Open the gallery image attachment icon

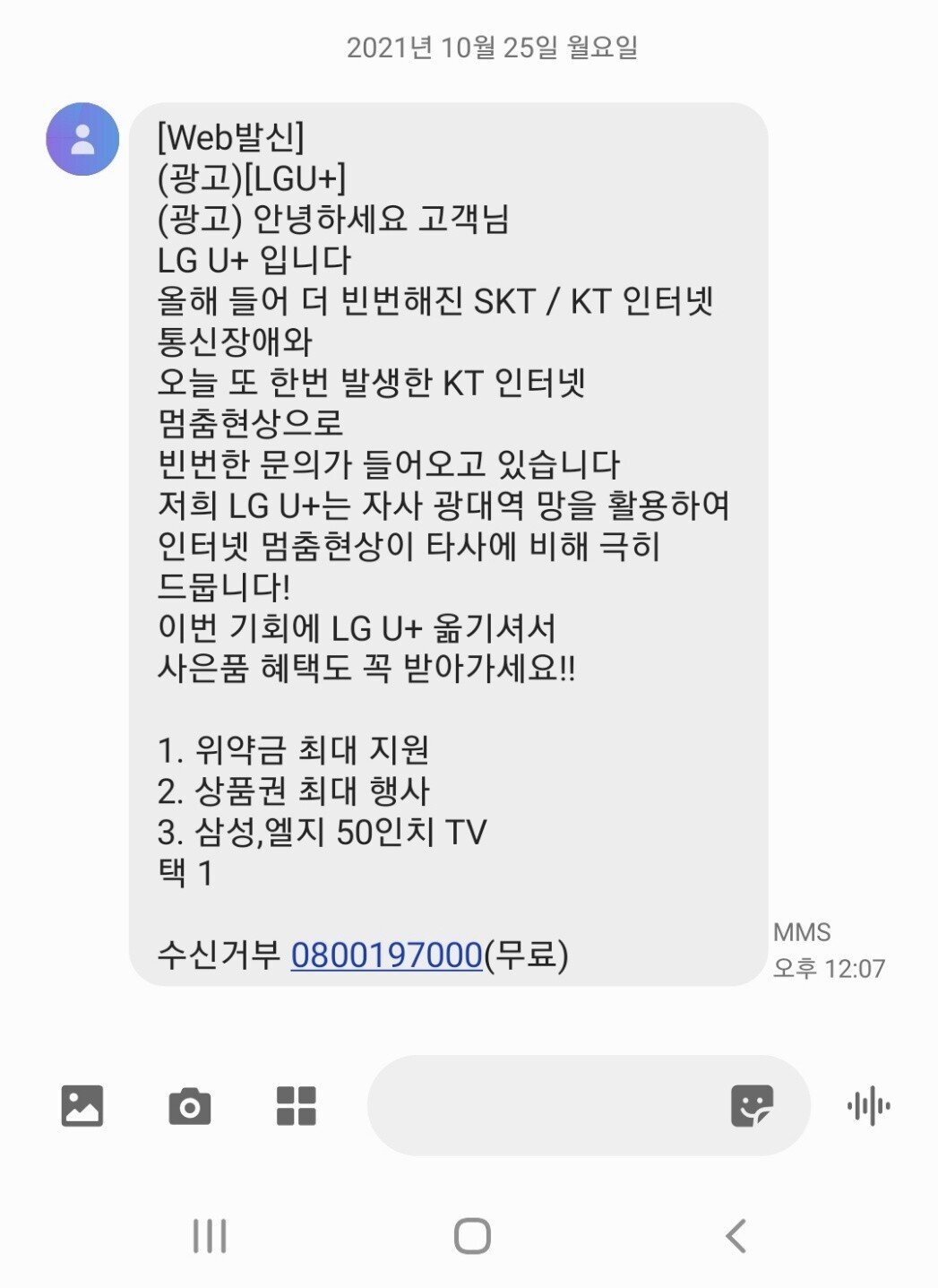point(82,1105)
